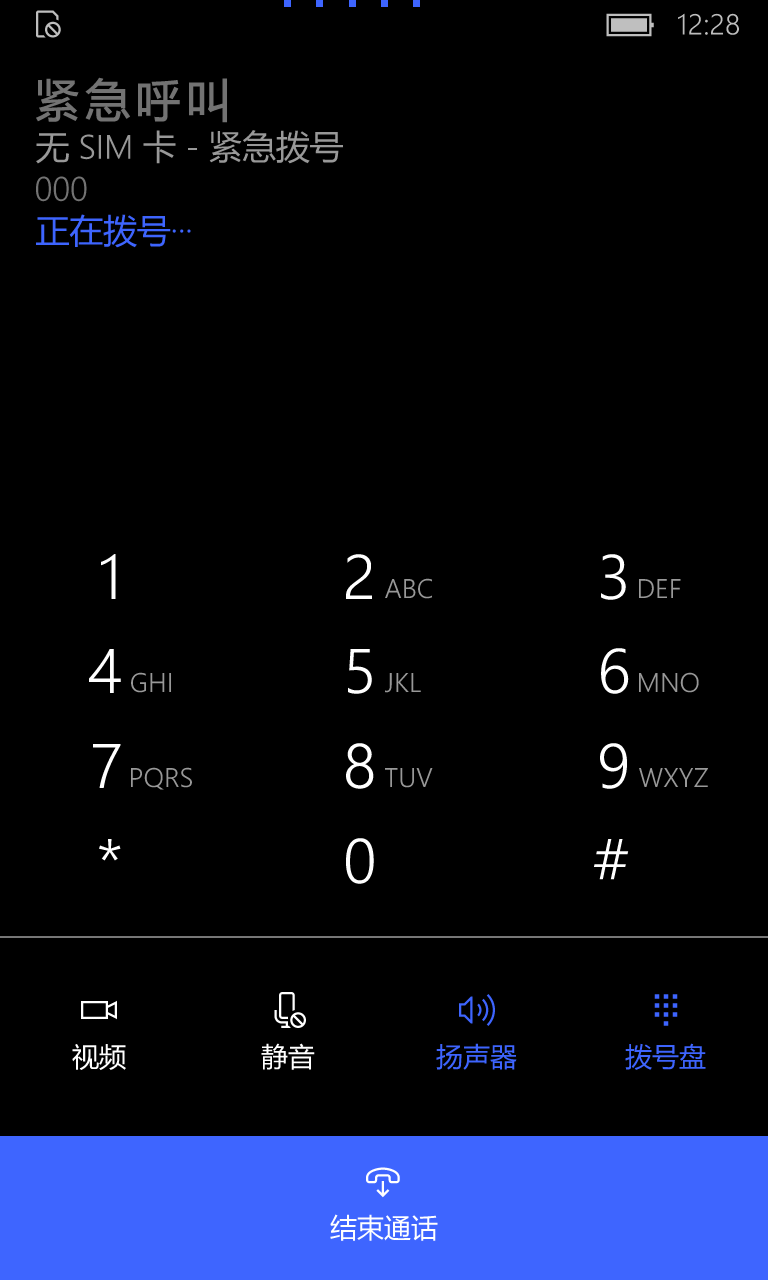The image size is (768, 1280).
Task: Enter digit 4 GHI
Action: pos(128,672)
